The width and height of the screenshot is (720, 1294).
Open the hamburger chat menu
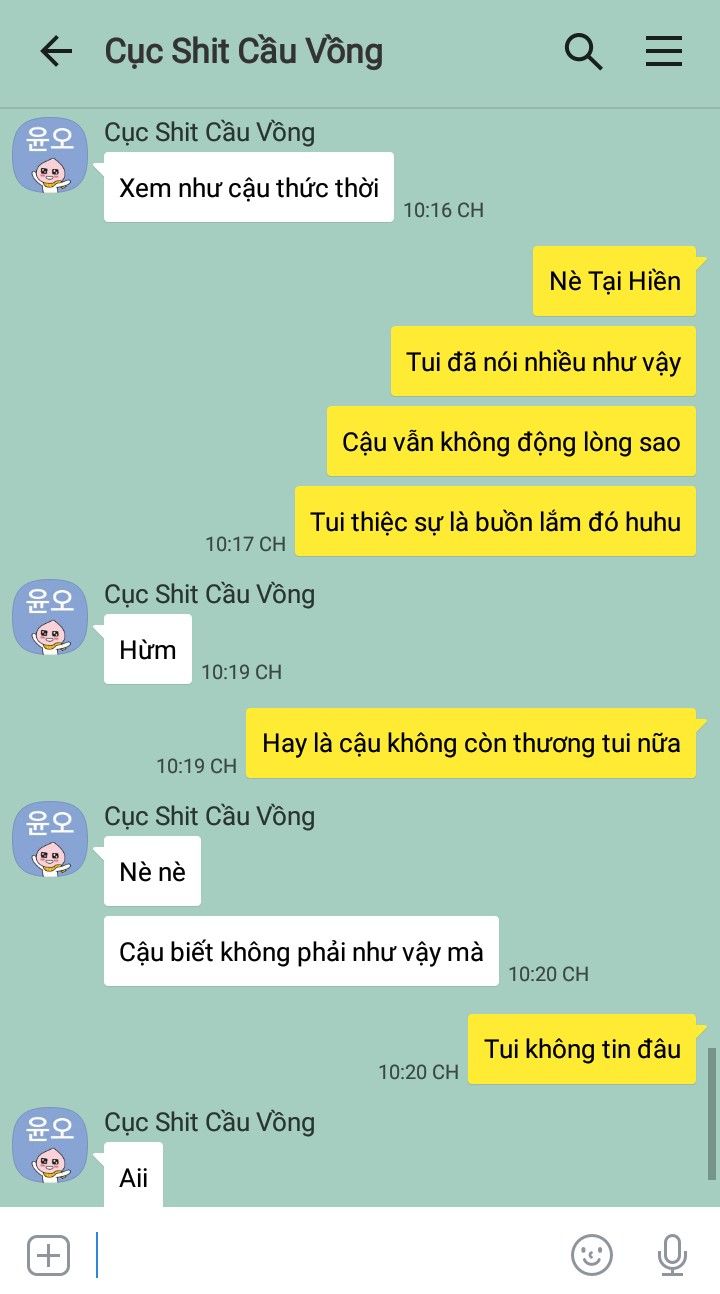pyautogui.click(x=663, y=52)
